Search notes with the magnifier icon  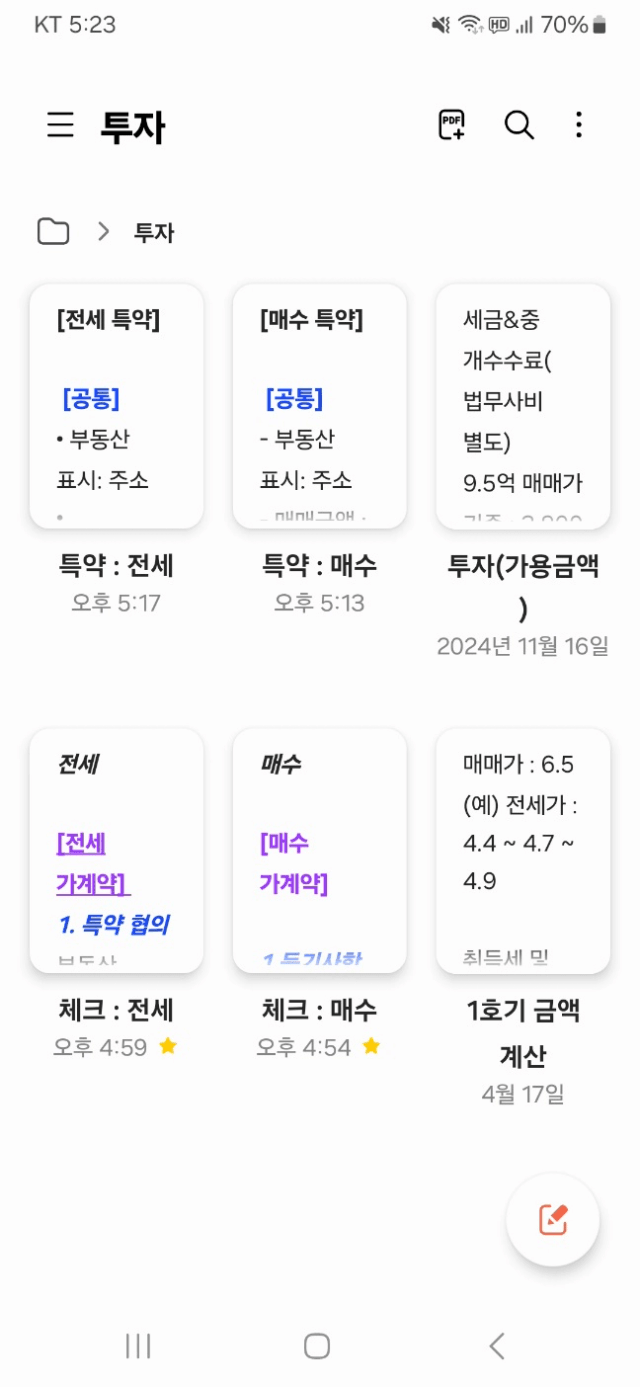(518, 125)
